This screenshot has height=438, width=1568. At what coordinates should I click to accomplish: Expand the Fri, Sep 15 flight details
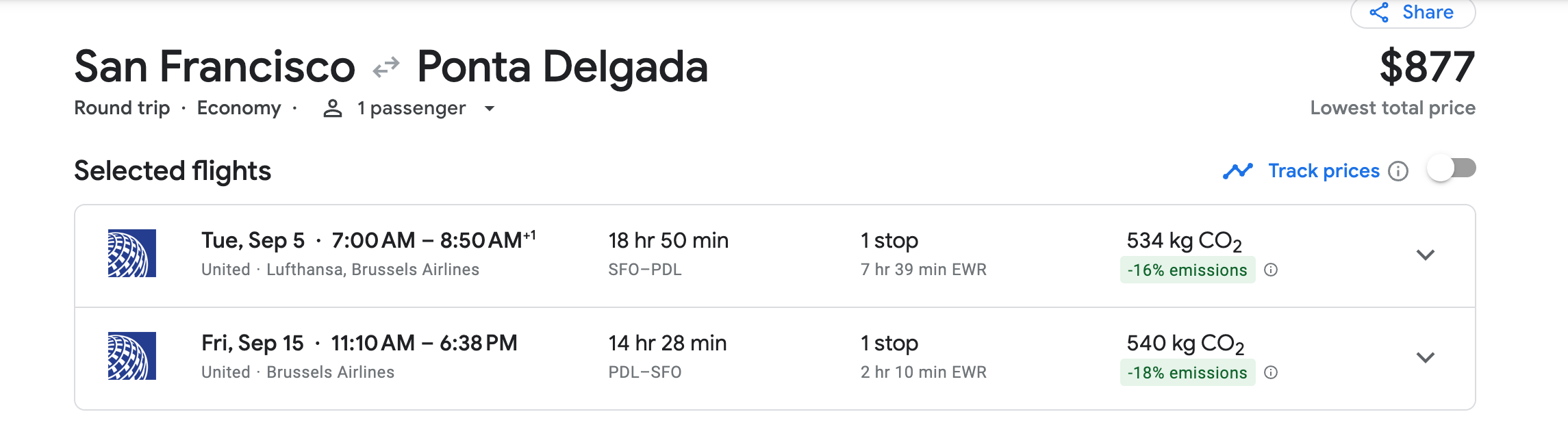[1425, 358]
